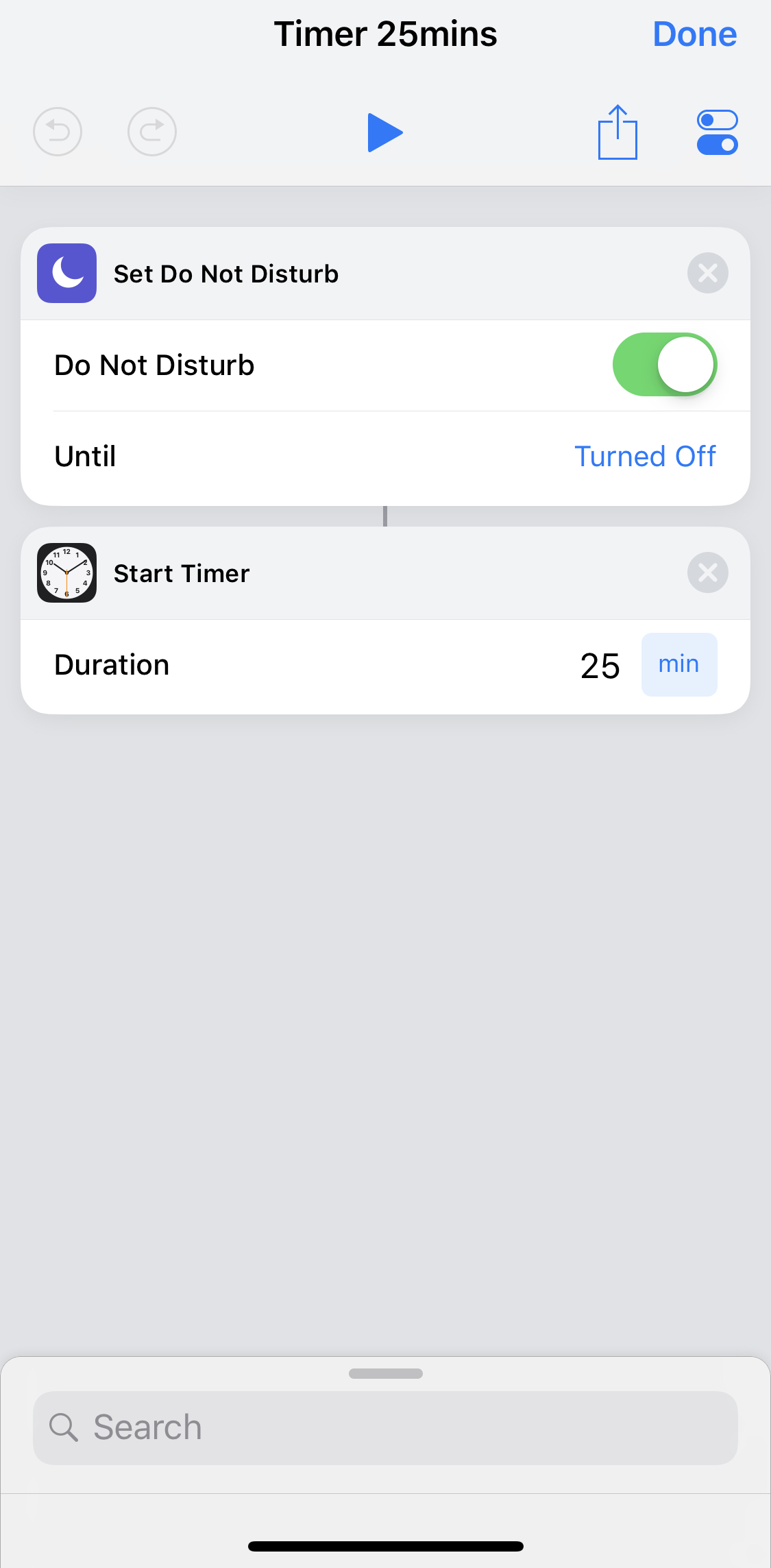Image resolution: width=771 pixels, height=1568 pixels.
Task: Open the share sheet
Action: 617,132
